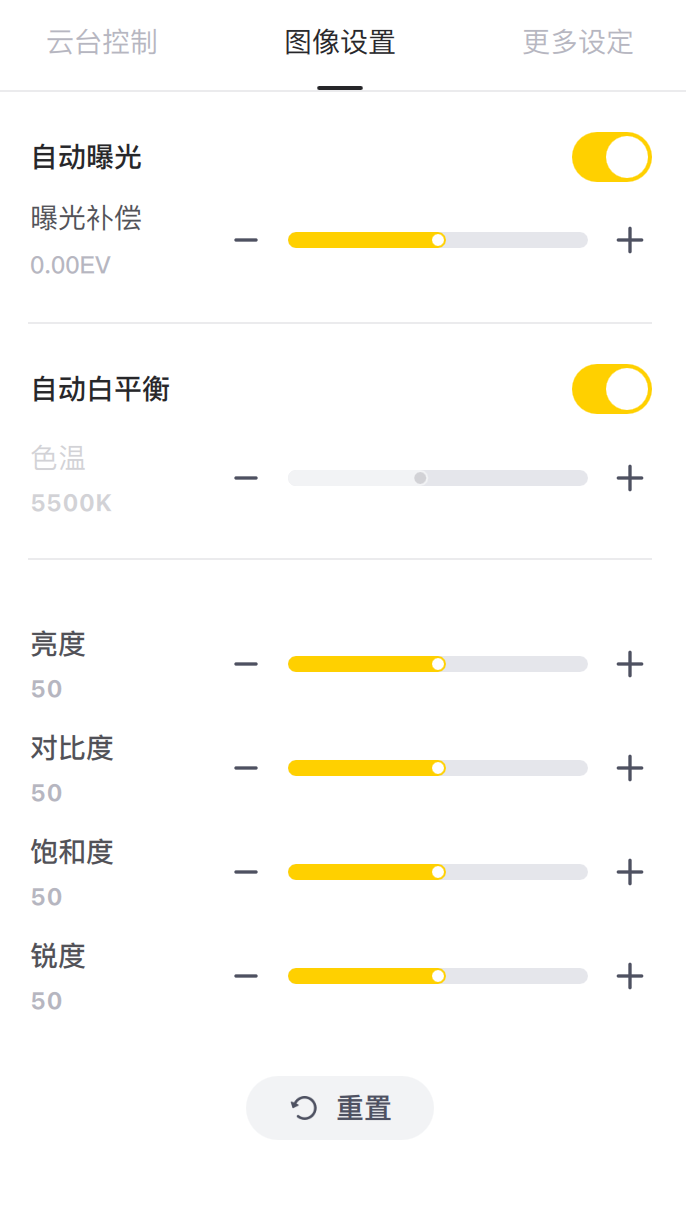Lower 锐度 with its minus button
The width and height of the screenshot is (686, 1222).
[246, 976]
